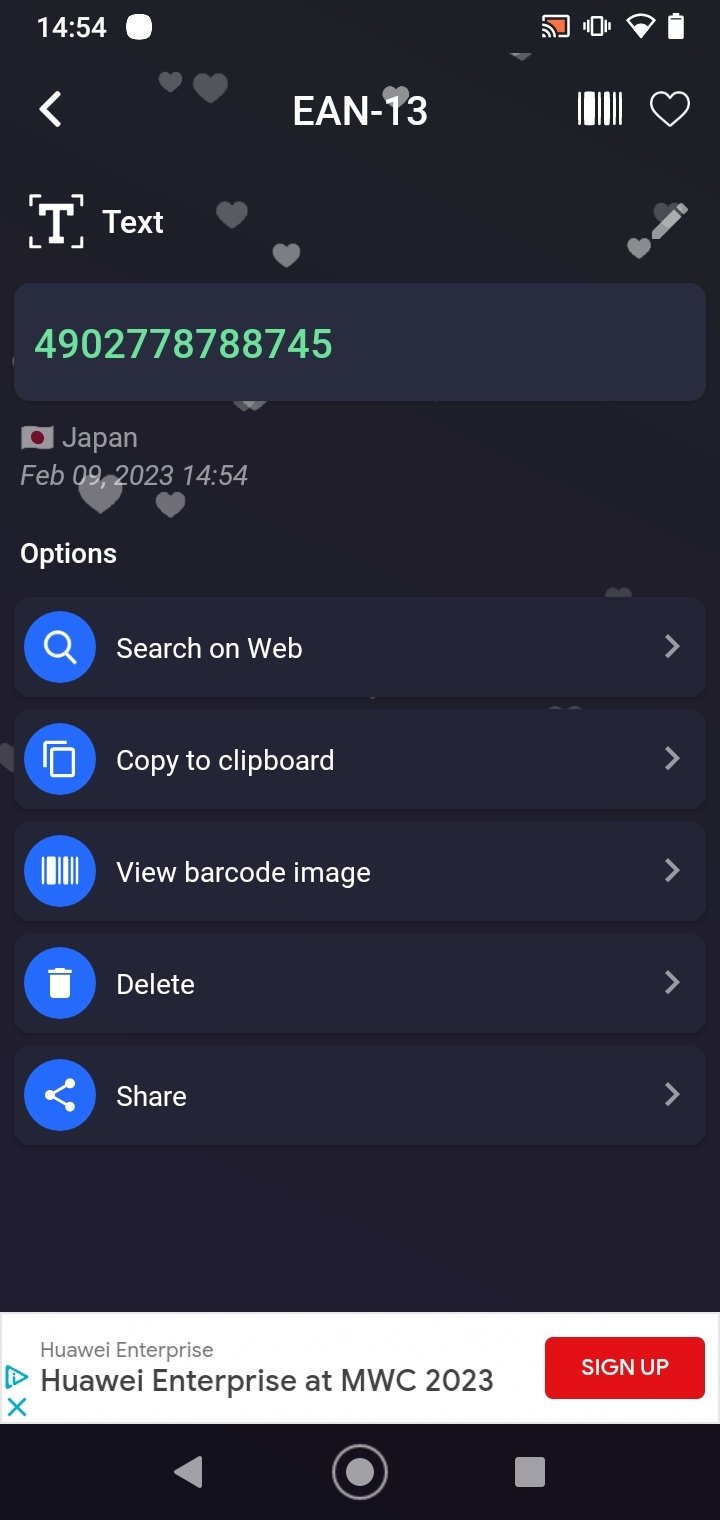720x1520 pixels.
Task: Mark this scan as favorite
Action: (669, 109)
